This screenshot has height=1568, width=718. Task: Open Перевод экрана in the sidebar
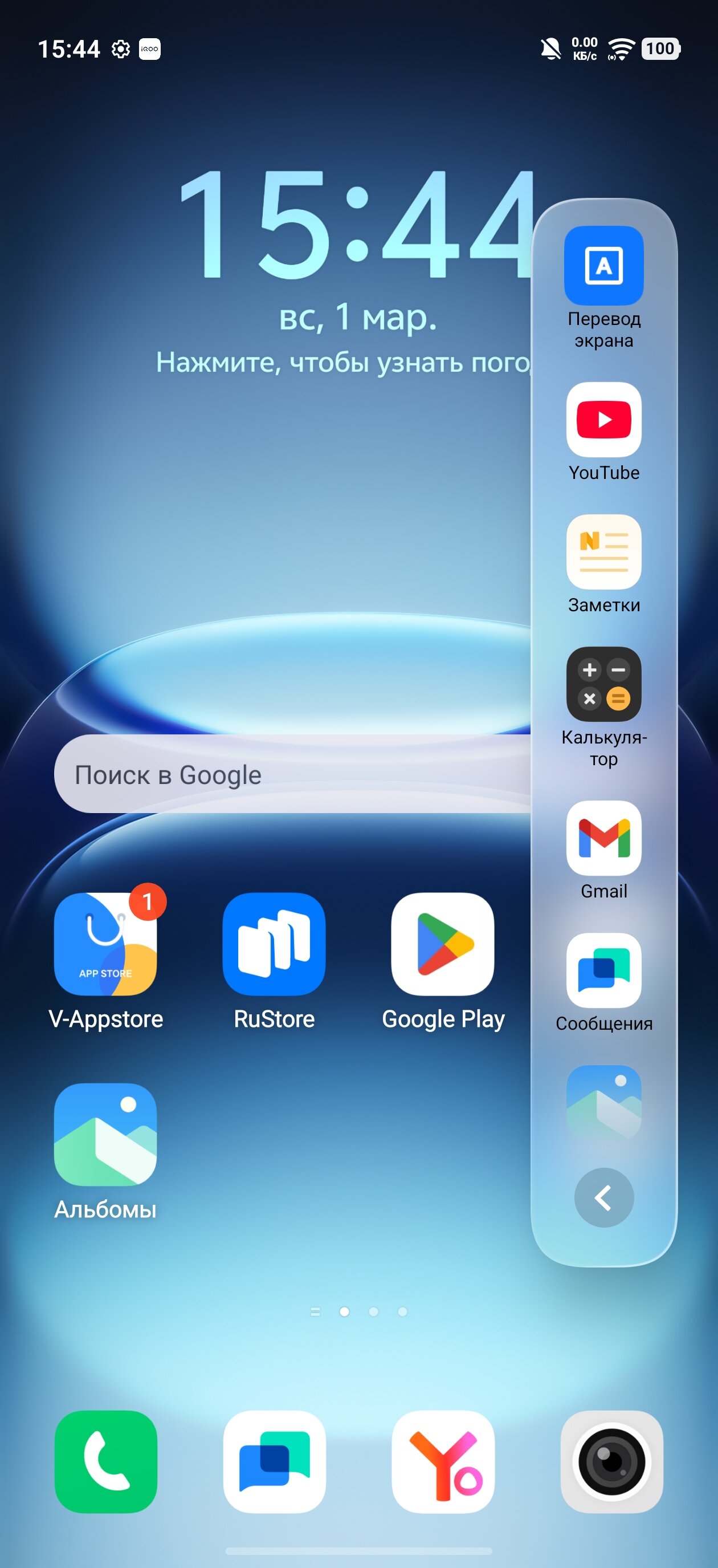click(603, 266)
